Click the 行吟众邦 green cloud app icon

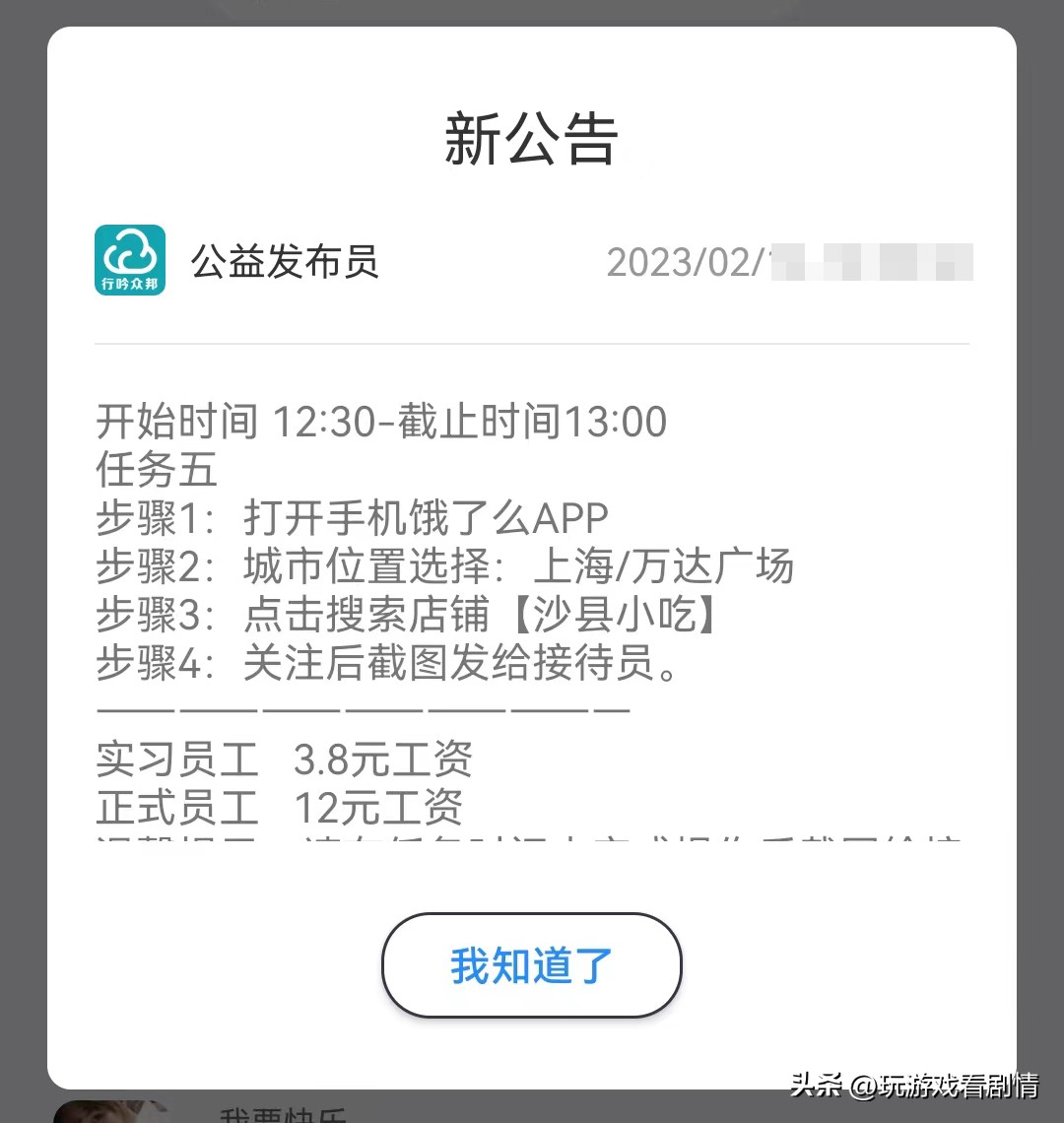click(x=130, y=258)
